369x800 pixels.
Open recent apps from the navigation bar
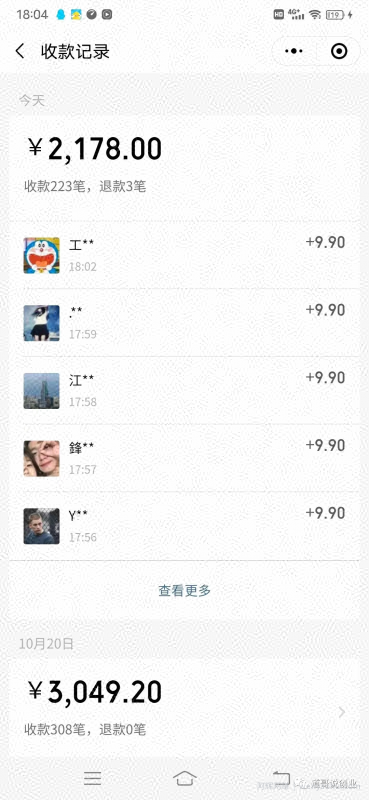tap(92, 778)
